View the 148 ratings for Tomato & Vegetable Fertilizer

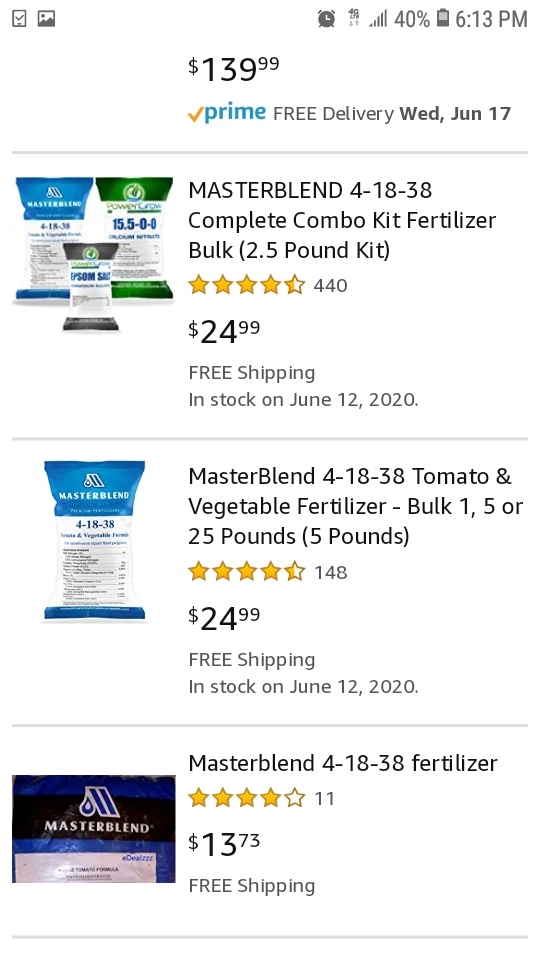coord(268,572)
